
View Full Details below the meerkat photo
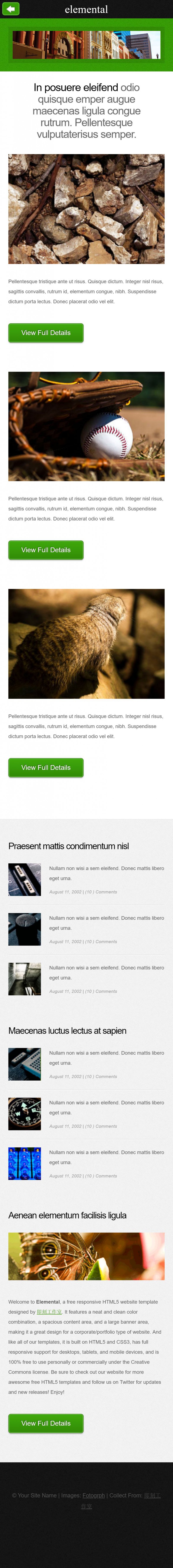(46, 768)
